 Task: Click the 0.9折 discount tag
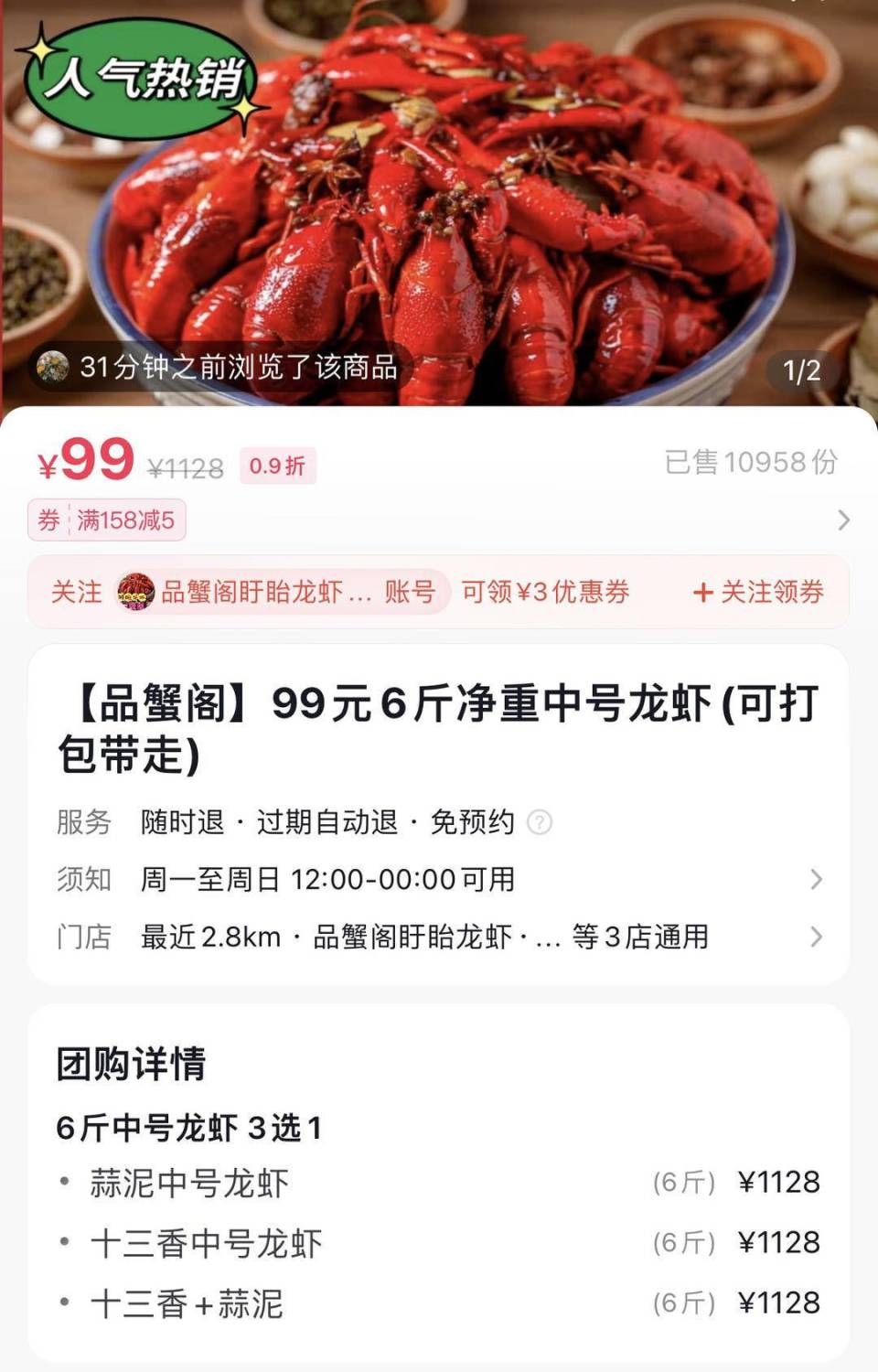(x=277, y=468)
